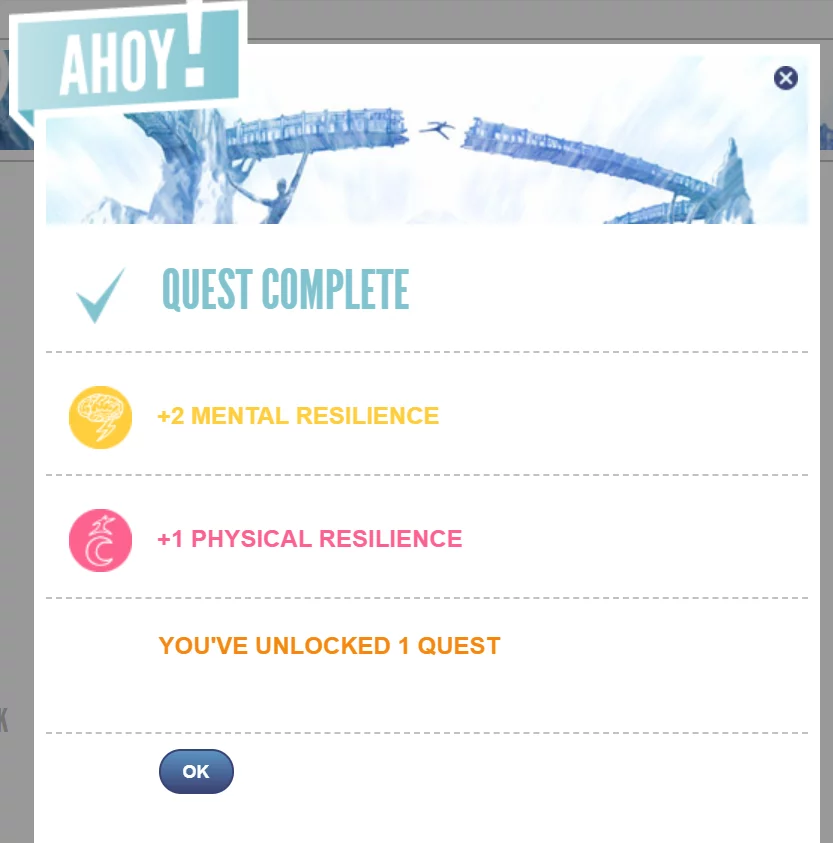
Task: Tap OK to confirm quest completion
Action: pyautogui.click(x=196, y=771)
